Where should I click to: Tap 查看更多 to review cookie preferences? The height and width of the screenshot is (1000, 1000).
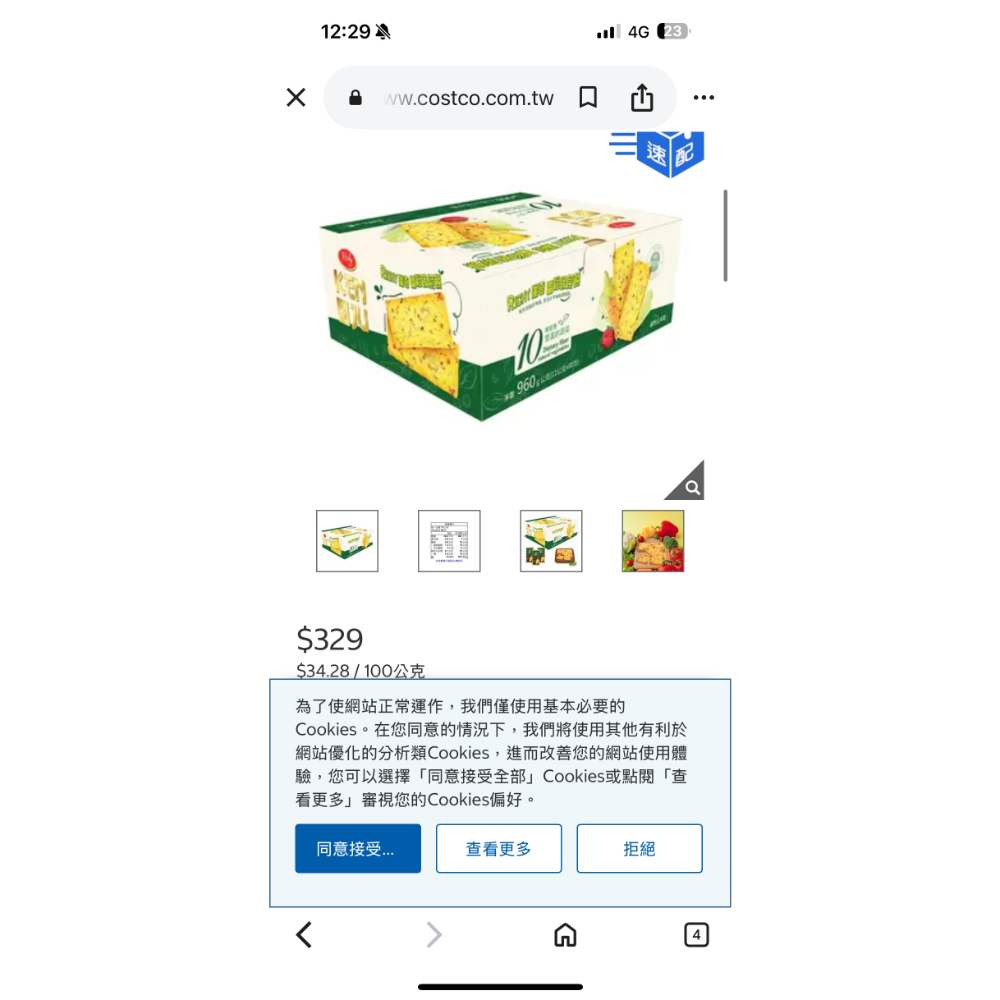click(x=499, y=848)
